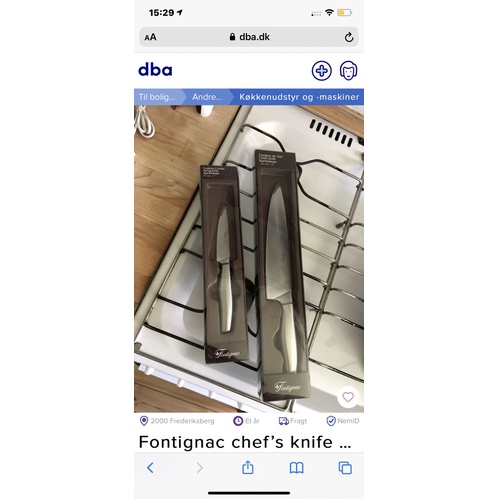Open the dba home logo

[x=155, y=70]
